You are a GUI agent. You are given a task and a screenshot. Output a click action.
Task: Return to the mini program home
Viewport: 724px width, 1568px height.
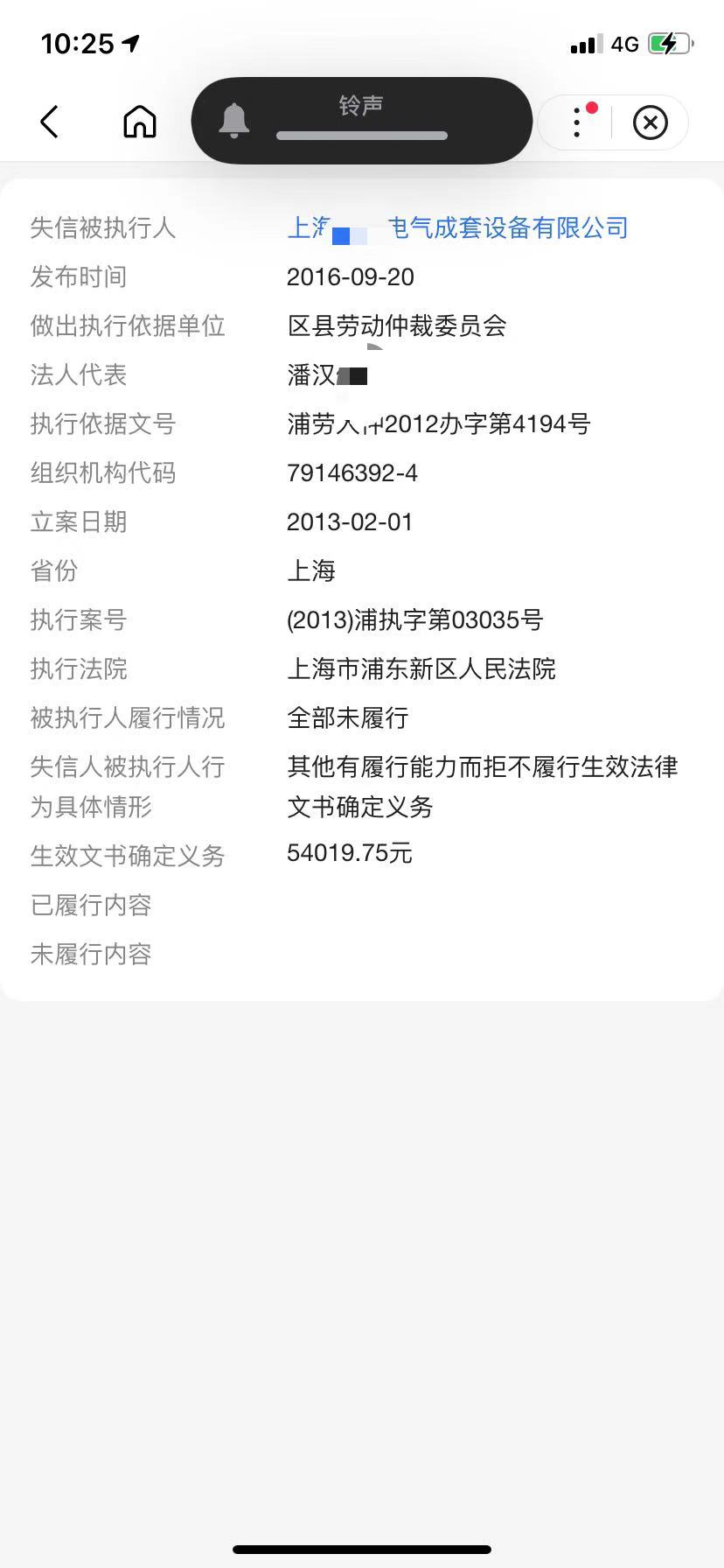[140, 122]
